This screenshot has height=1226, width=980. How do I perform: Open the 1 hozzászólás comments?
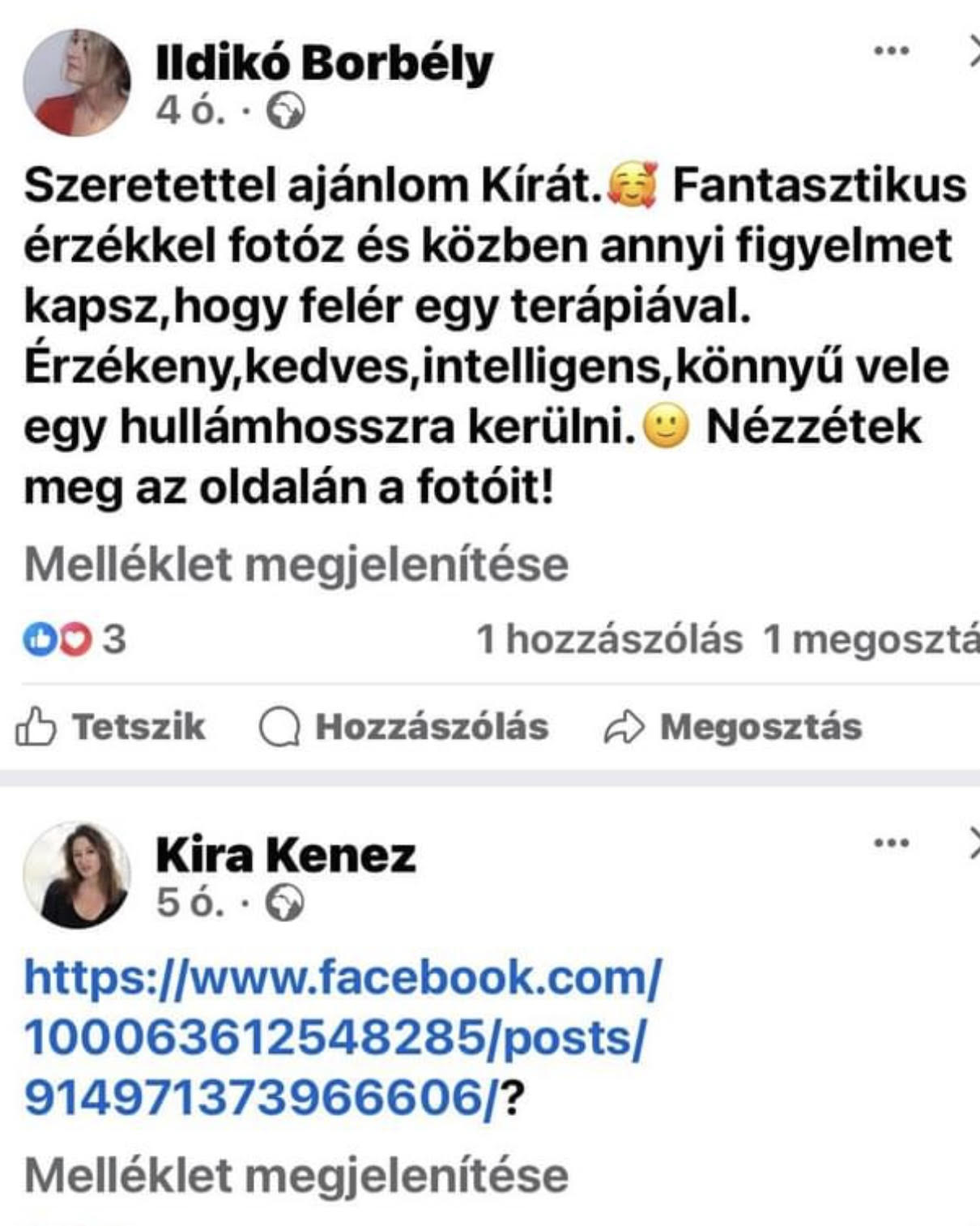(x=609, y=639)
